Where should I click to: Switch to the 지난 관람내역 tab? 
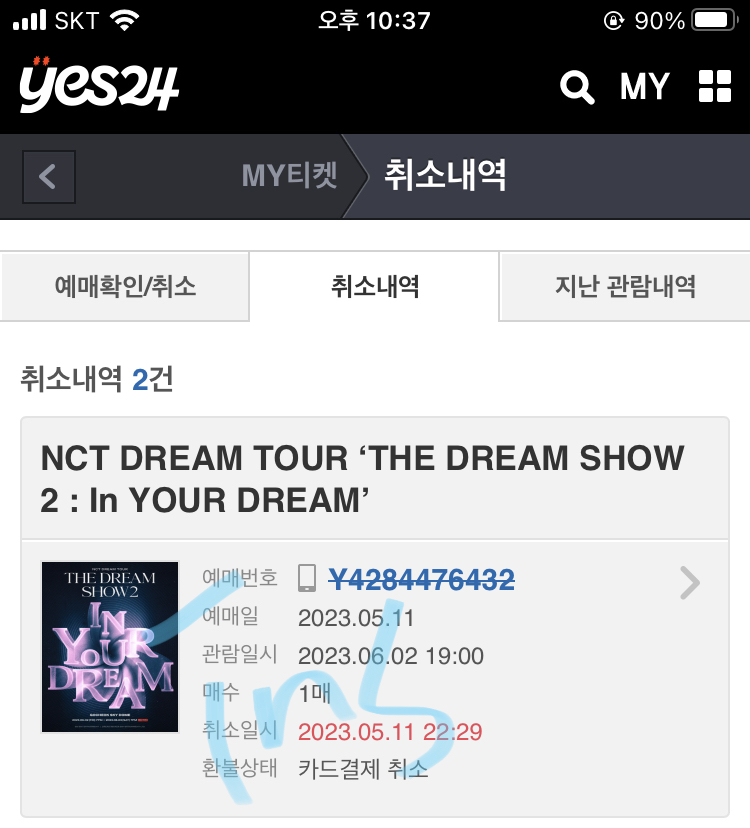point(624,287)
